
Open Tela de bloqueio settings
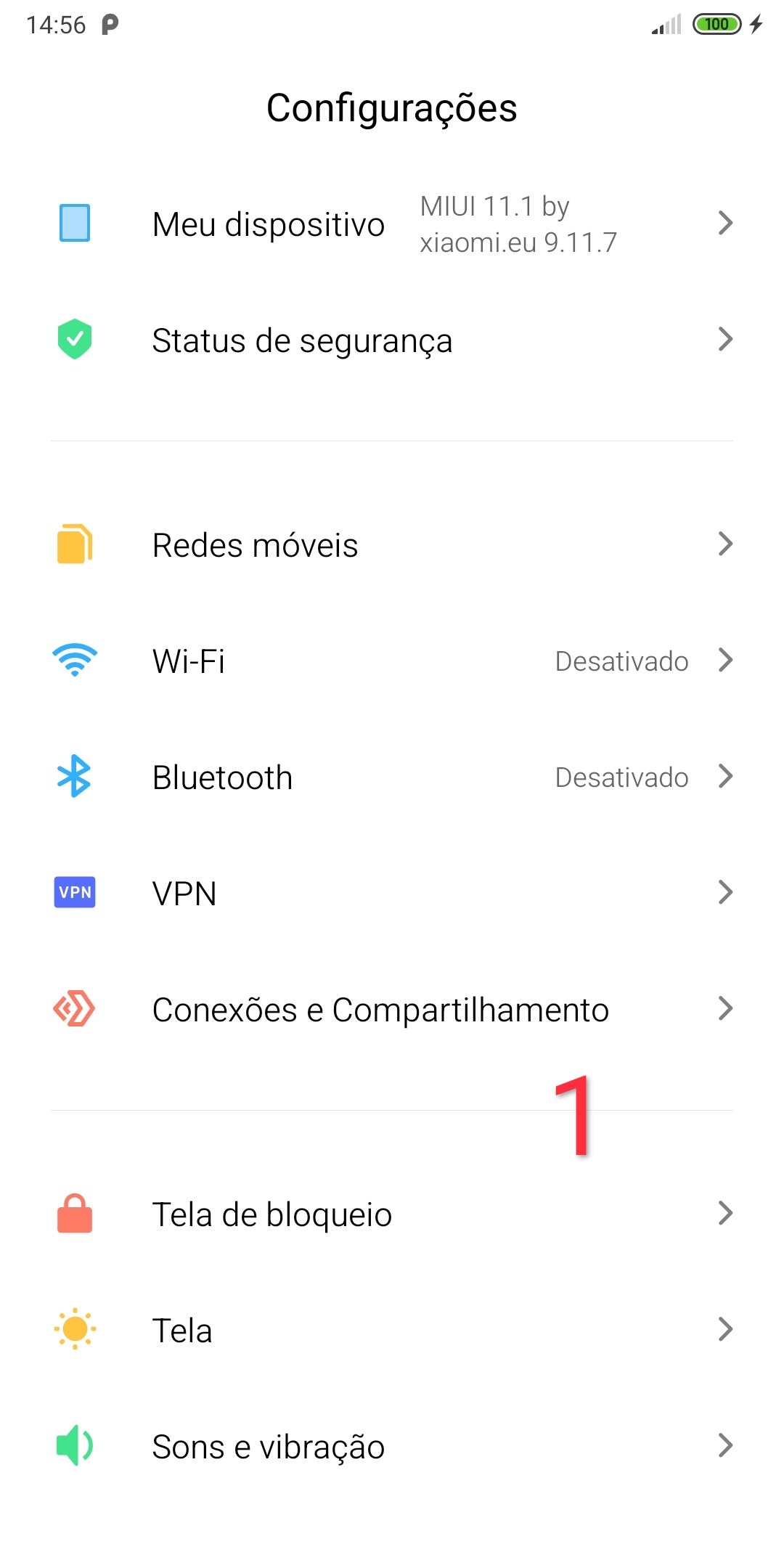tap(392, 1214)
